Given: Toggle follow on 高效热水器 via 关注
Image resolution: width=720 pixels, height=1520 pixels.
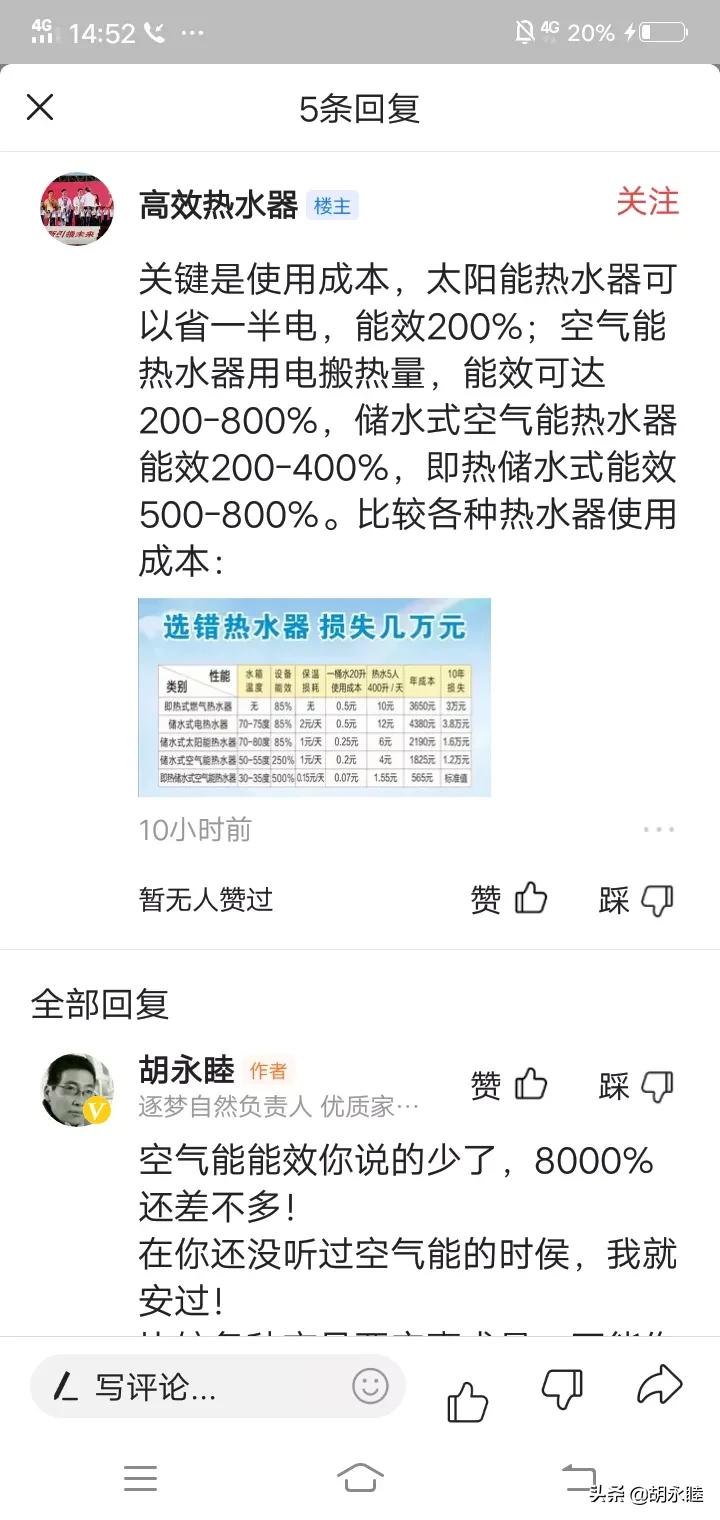Looking at the screenshot, I should pos(648,203).
